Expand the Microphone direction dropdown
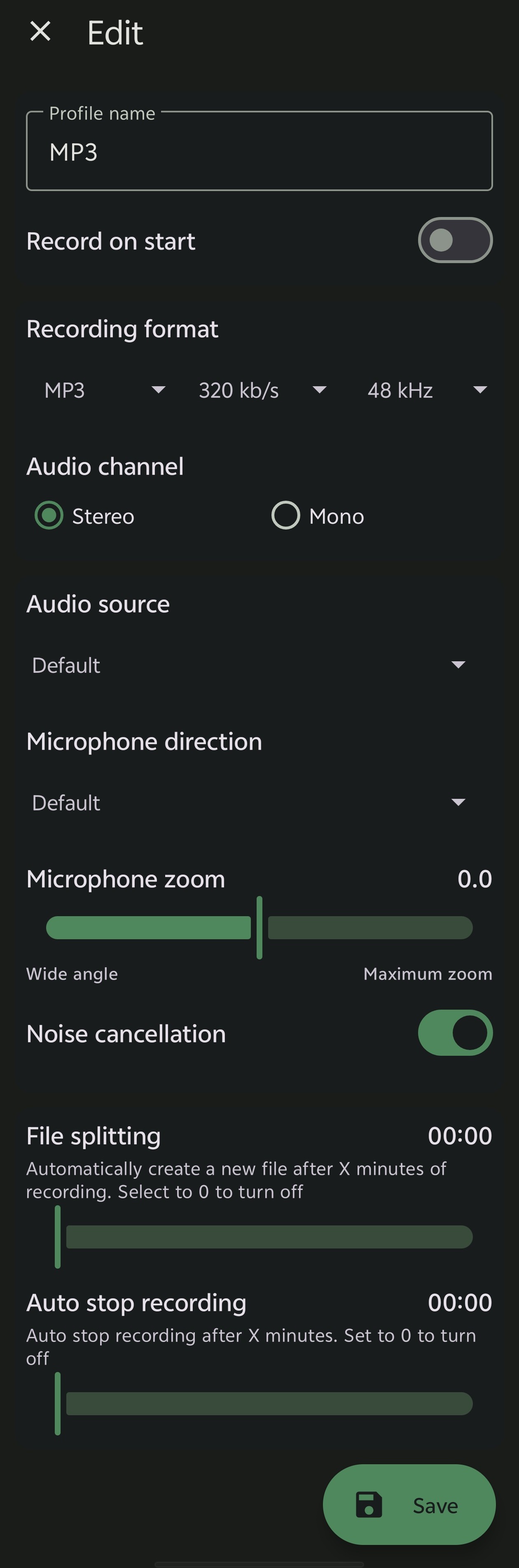 click(248, 802)
